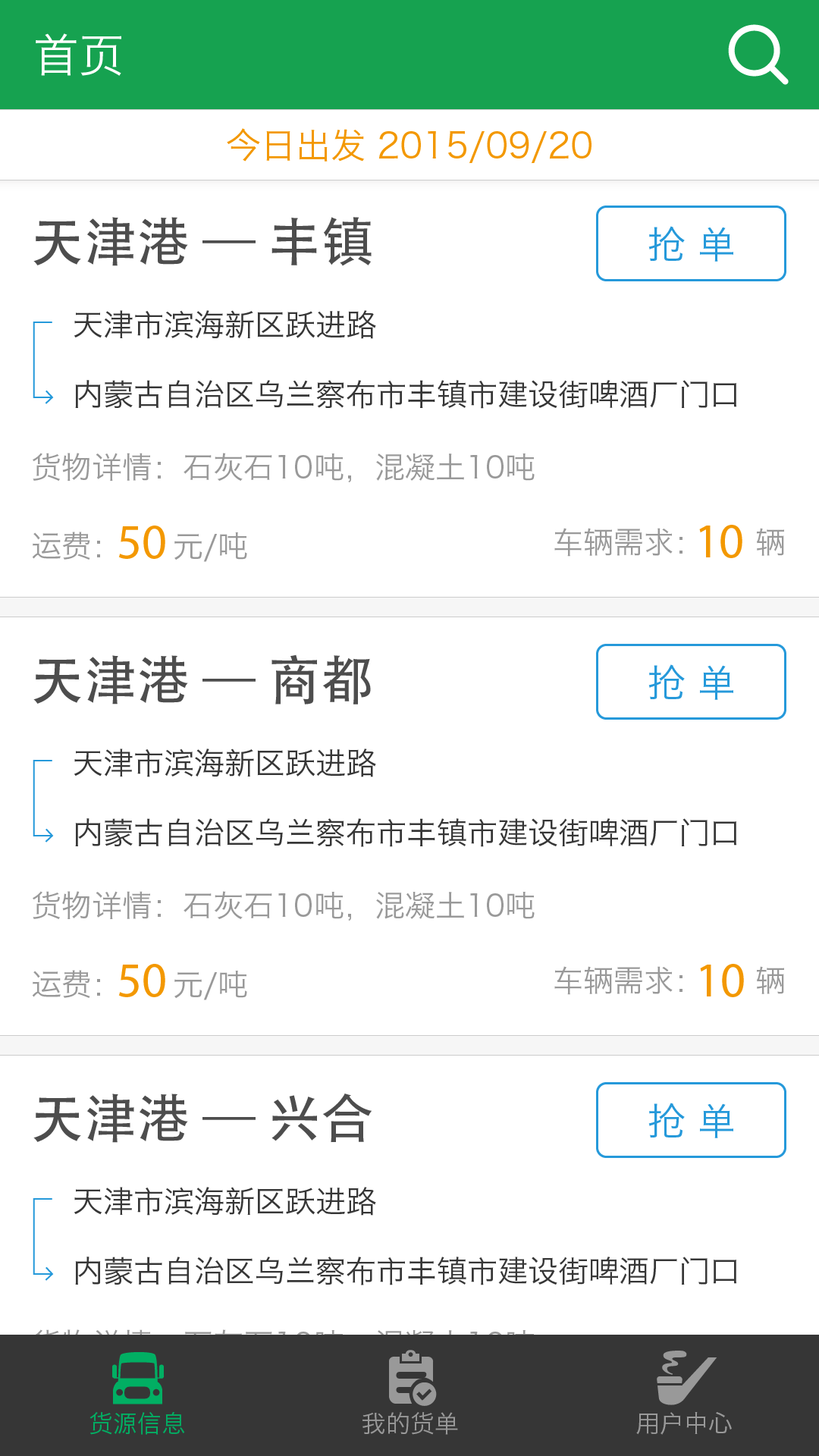Viewport: 819px width, 1456px height.
Task: Open the 天津港 — 兴合 cargo listing
Action: click(409, 1195)
